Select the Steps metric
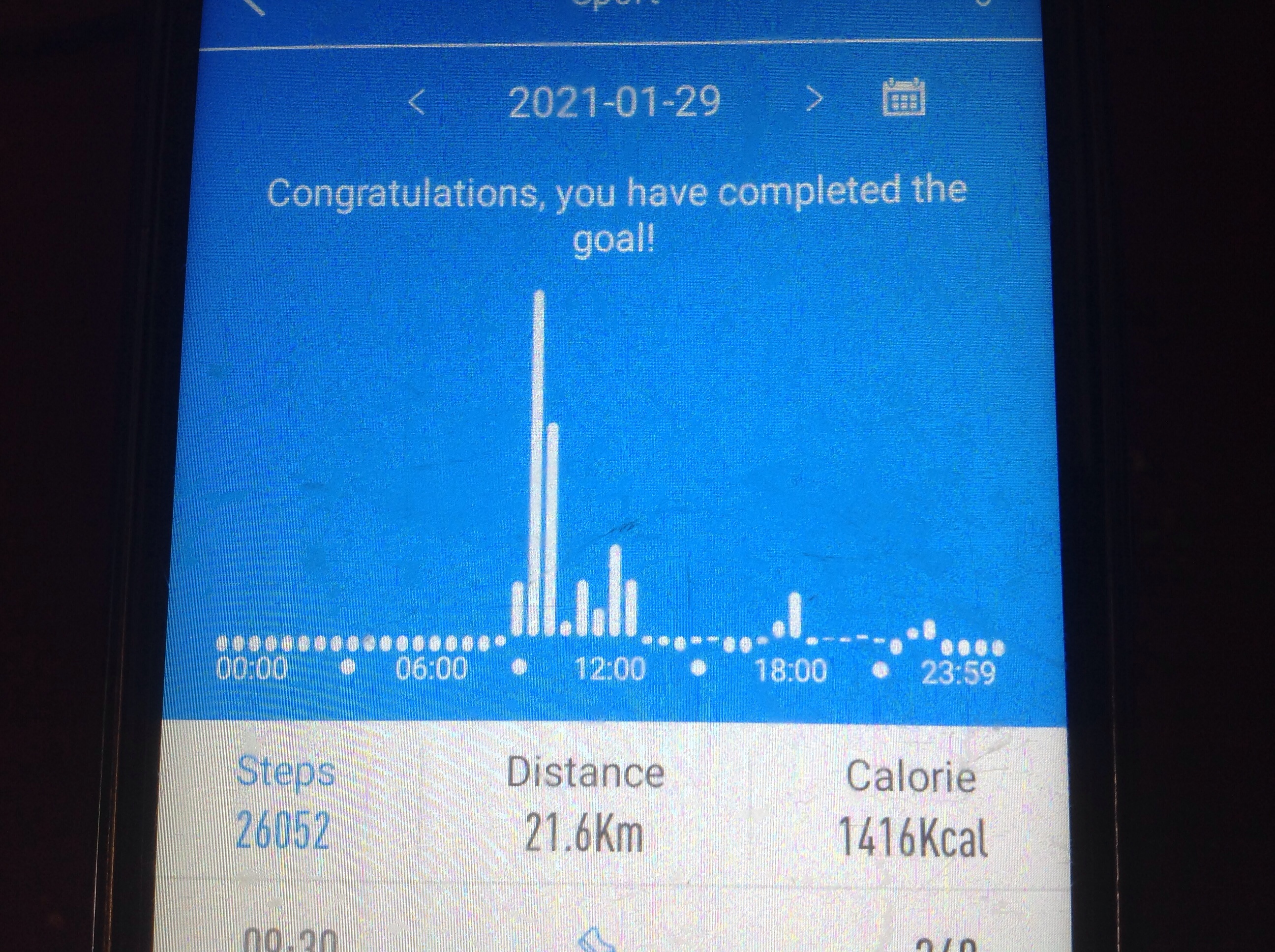The height and width of the screenshot is (952, 1275). [x=285, y=803]
